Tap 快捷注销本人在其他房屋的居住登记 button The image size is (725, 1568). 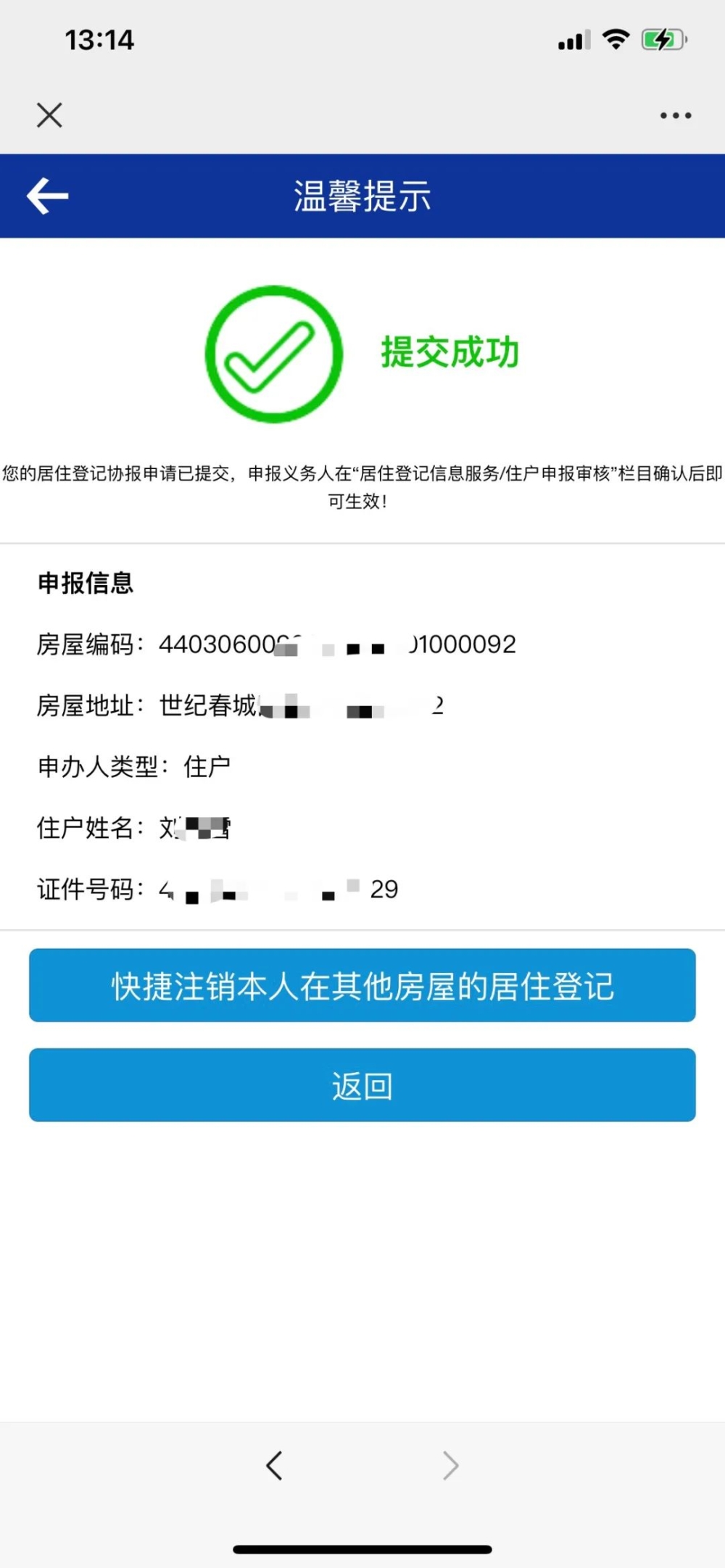coord(362,985)
